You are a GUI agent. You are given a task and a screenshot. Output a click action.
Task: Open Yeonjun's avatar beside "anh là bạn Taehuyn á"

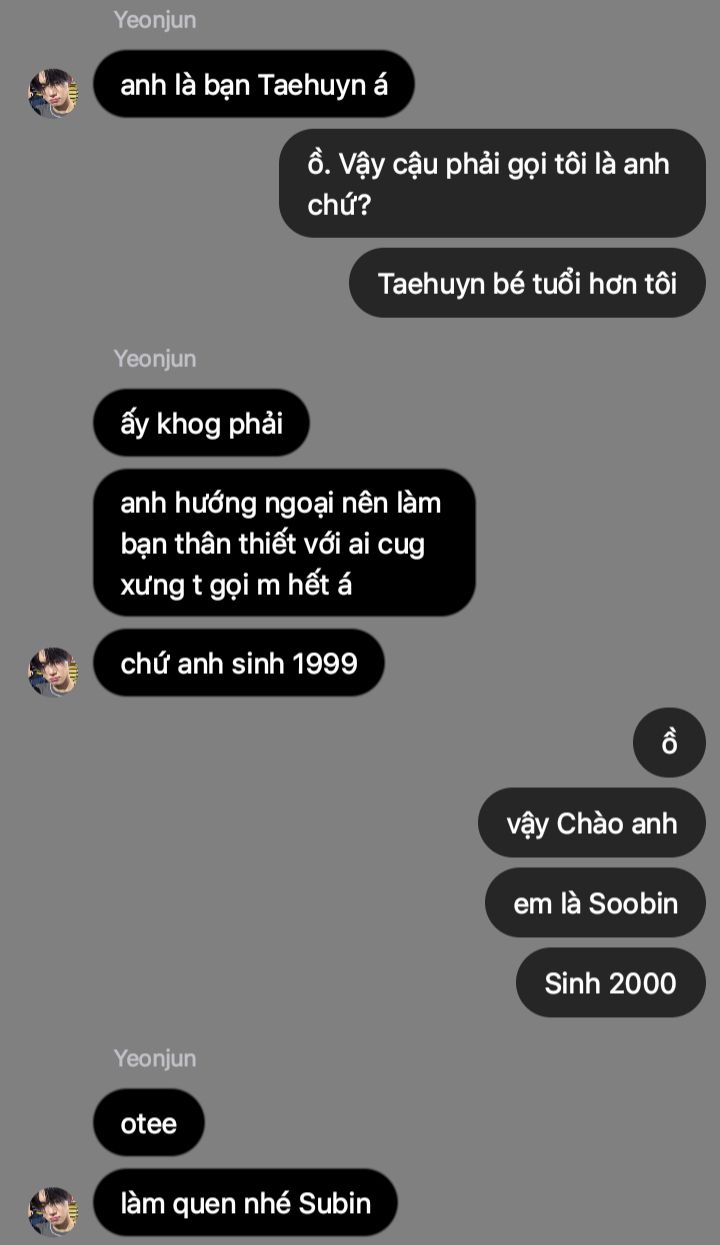pyautogui.click(x=52, y=93)
